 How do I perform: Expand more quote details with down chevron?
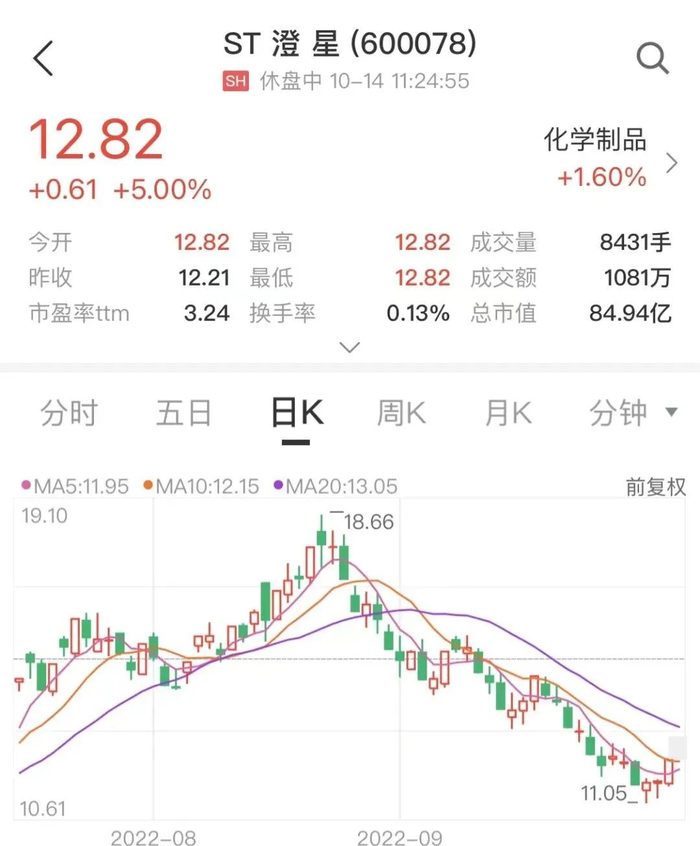[350, 348]
